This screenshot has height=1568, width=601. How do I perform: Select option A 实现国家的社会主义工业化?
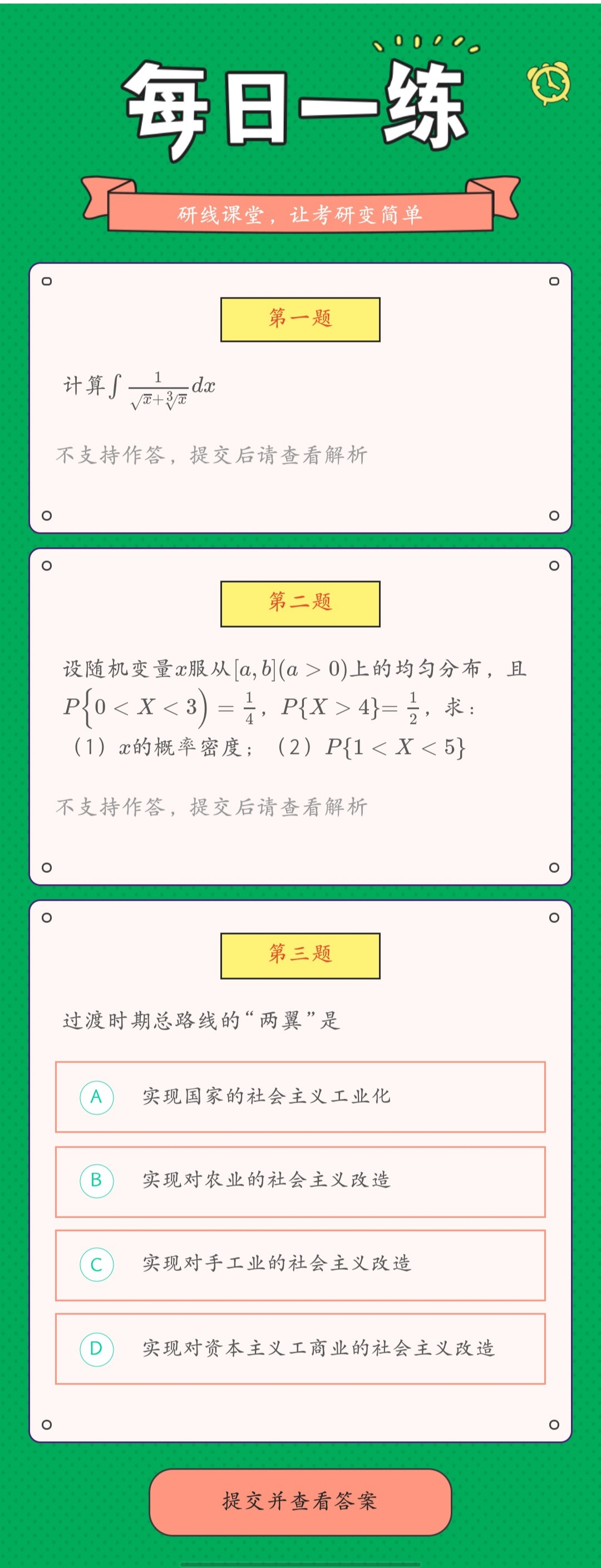pos(300,1097)
